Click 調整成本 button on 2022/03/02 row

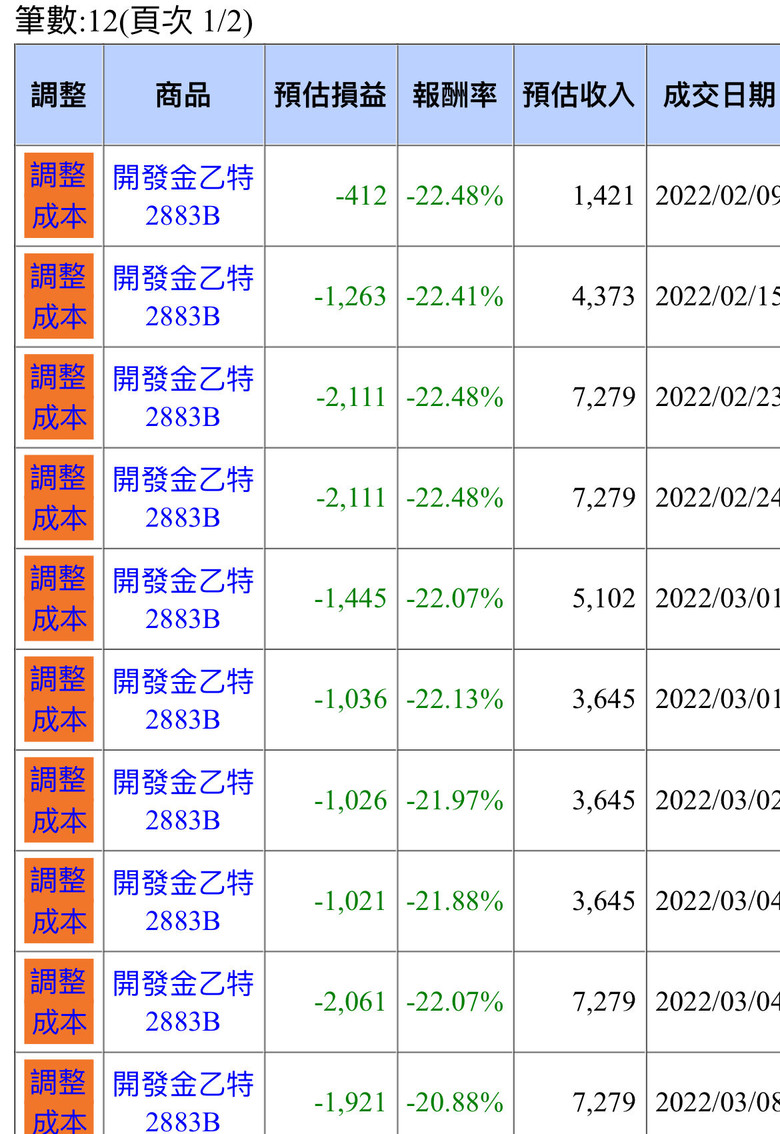[x=59, y=799]
